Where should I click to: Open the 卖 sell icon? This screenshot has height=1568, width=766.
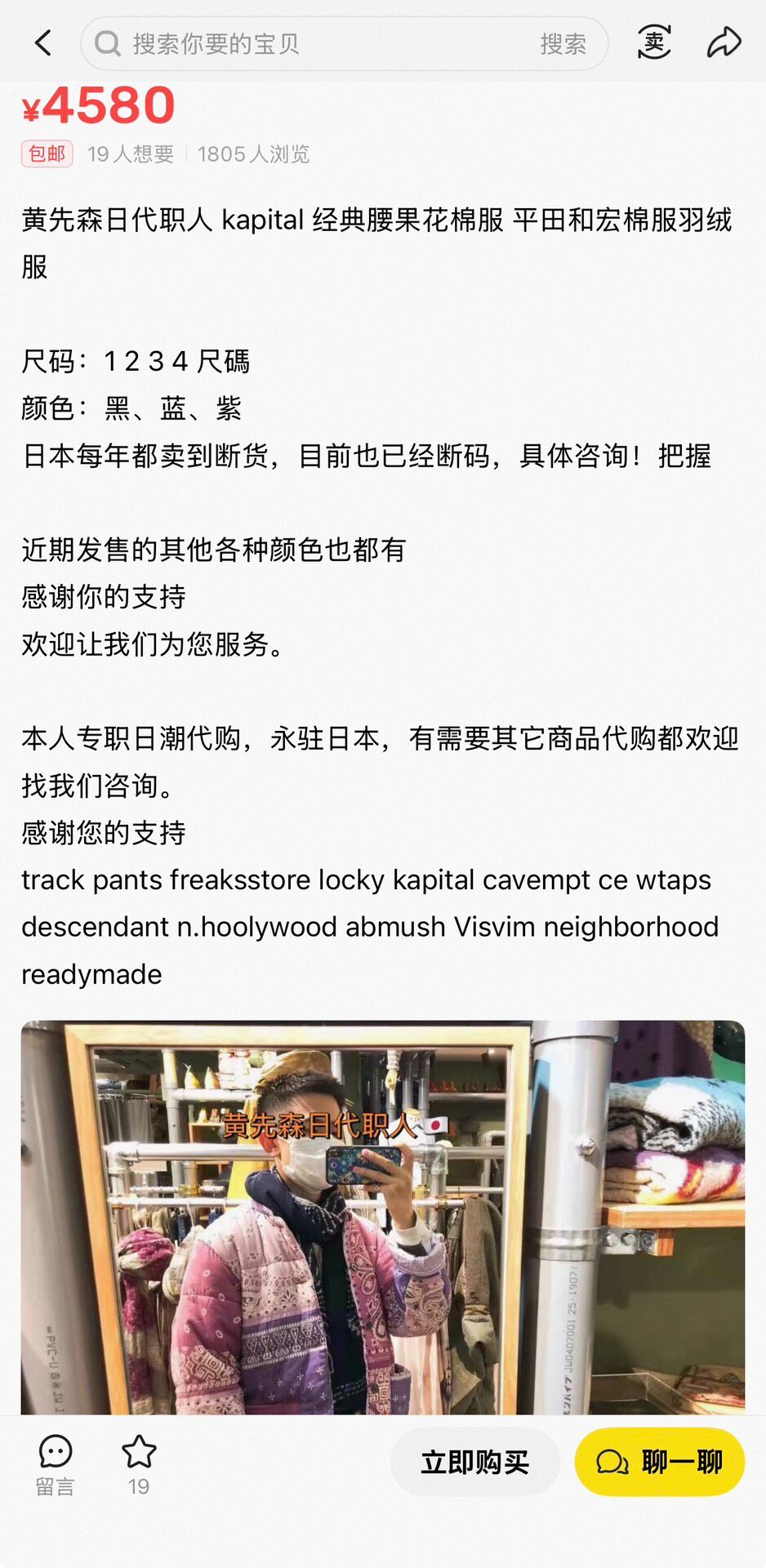pyautogui.click(x=654, y=42)
